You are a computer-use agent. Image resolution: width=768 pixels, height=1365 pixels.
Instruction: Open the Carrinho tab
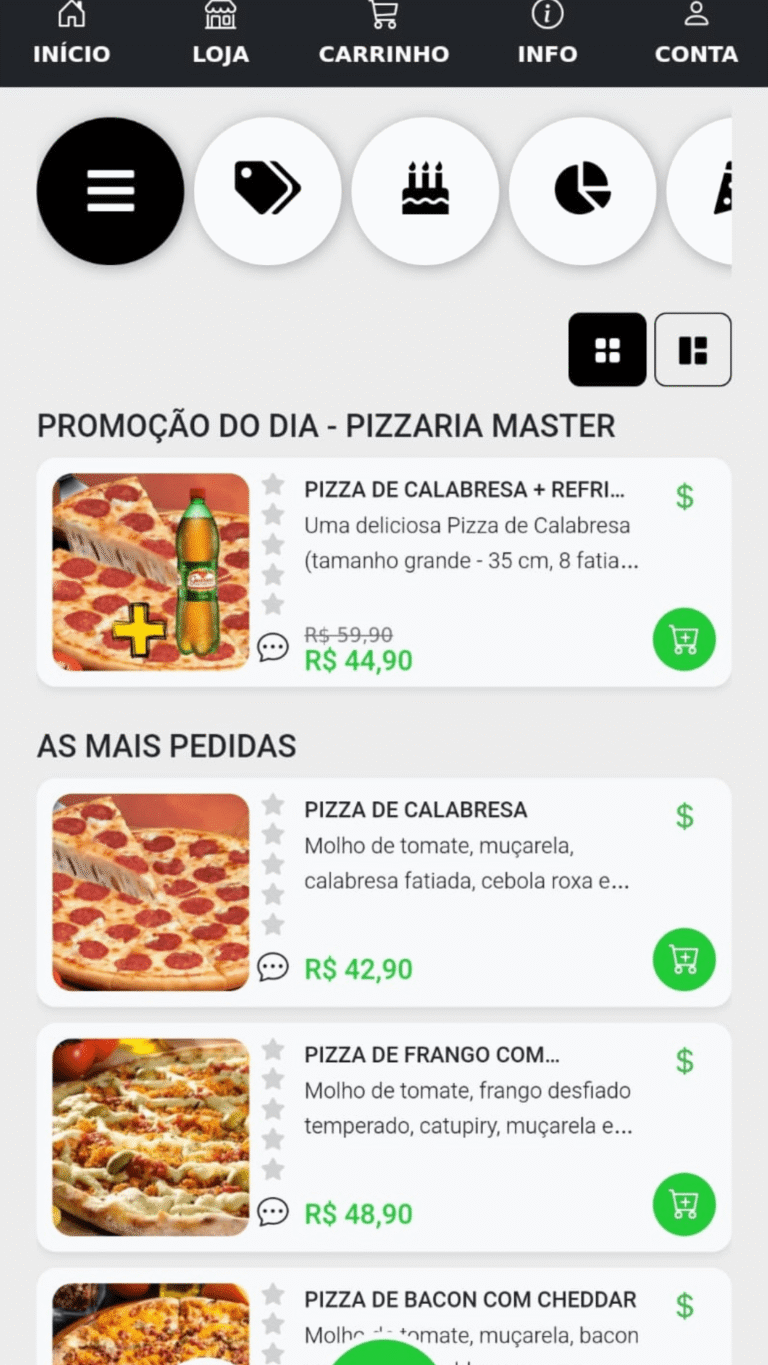(384, 36)
